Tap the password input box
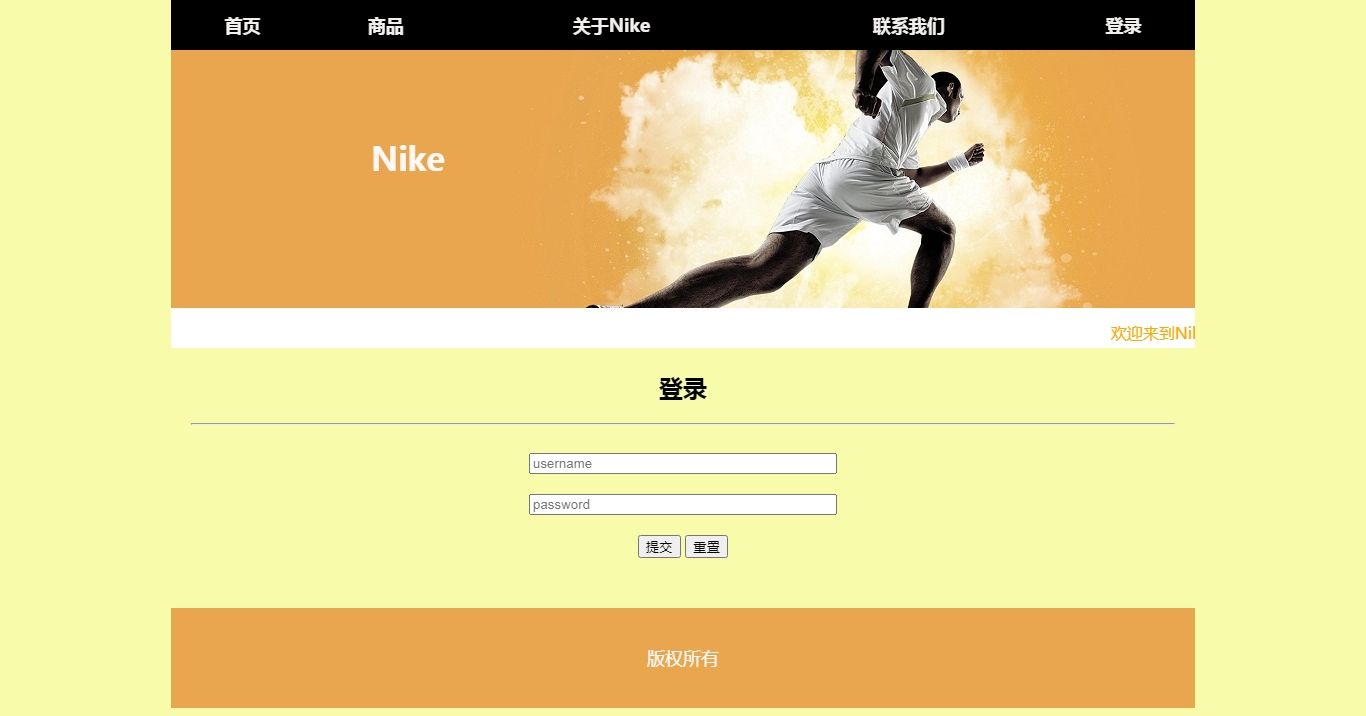The width and height of the screenshot is (1366, 716). point(682,505)
